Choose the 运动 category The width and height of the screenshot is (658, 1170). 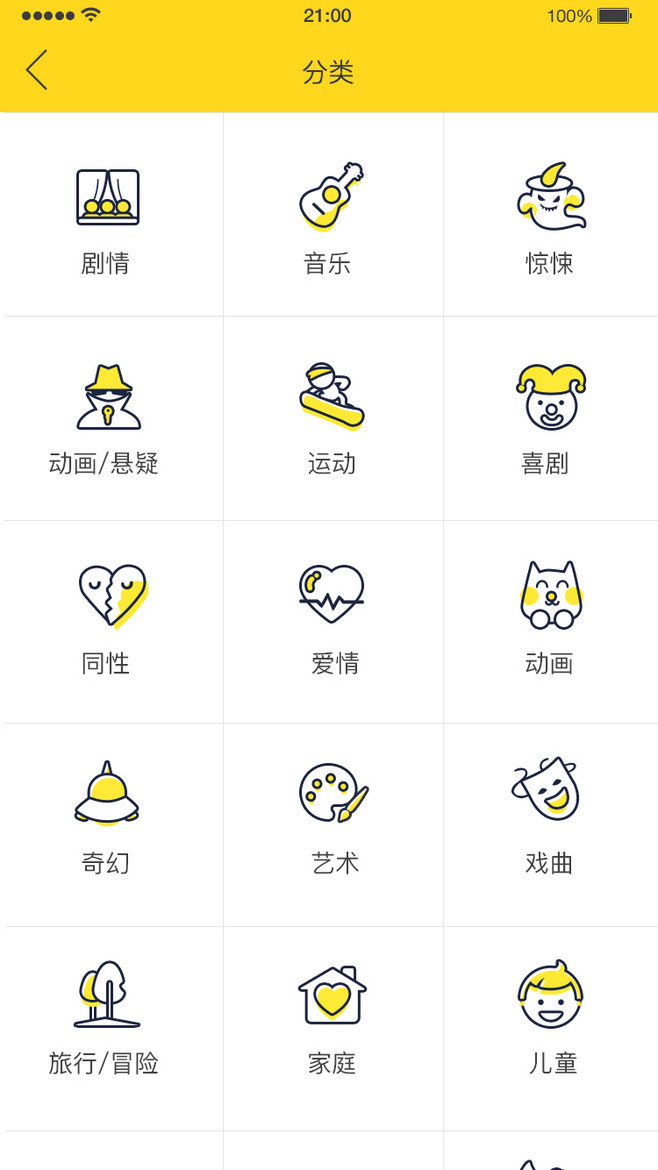pyautogui.click(x=331, y=418)
